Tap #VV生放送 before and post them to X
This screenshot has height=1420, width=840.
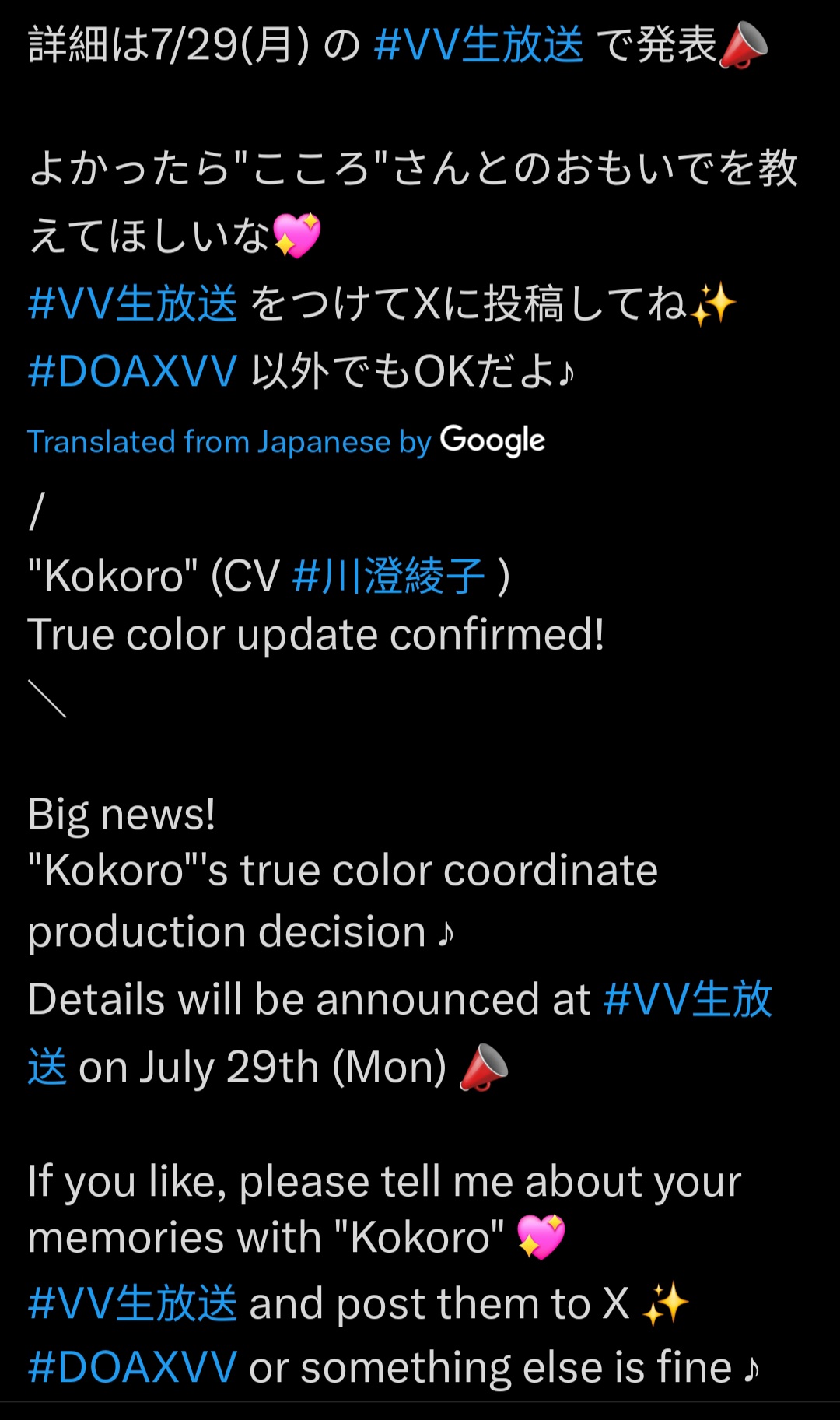pos(132,1303)
